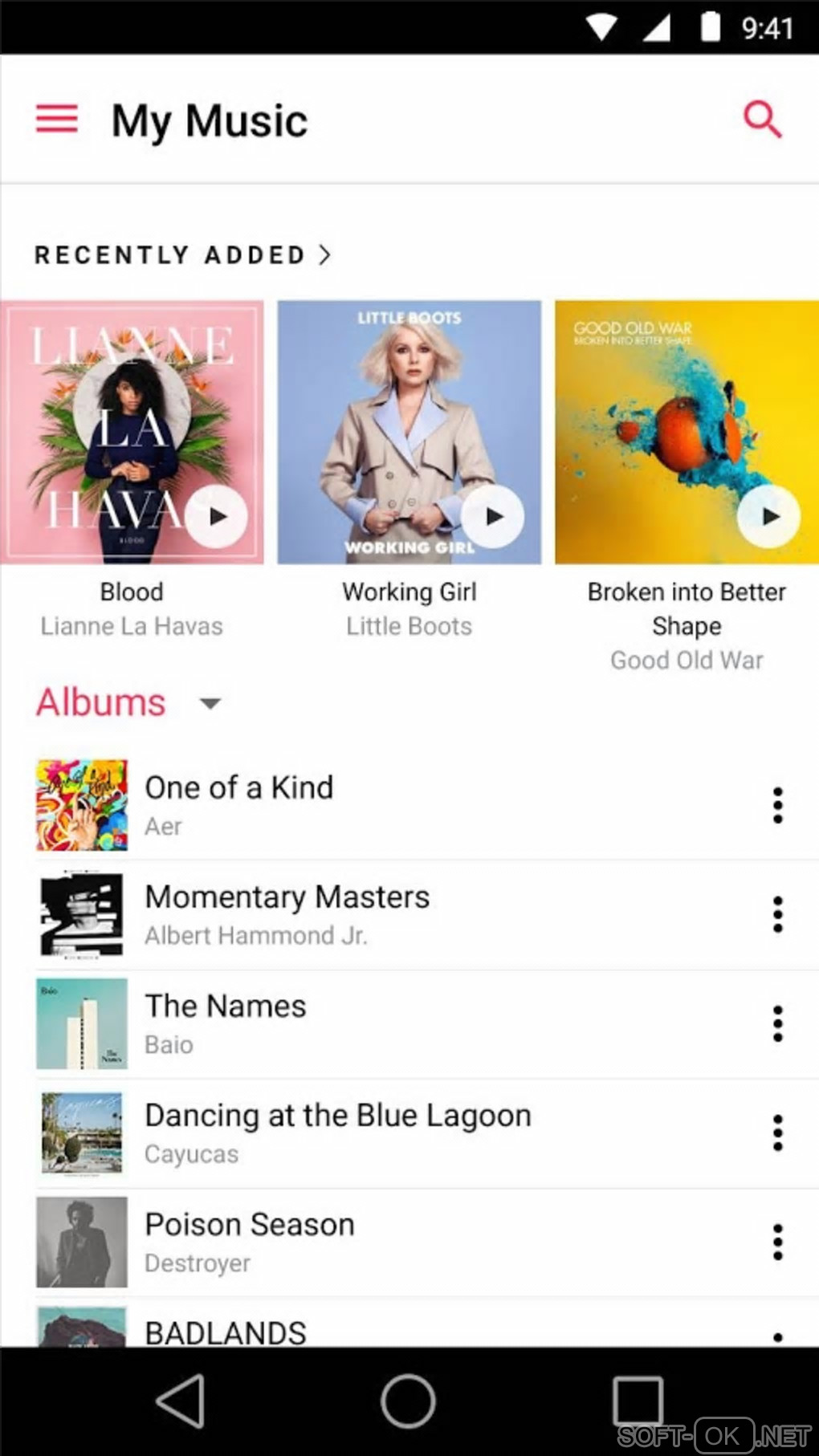Open the BADLANDS album
819x1456 pixels.
(226, 1331)
